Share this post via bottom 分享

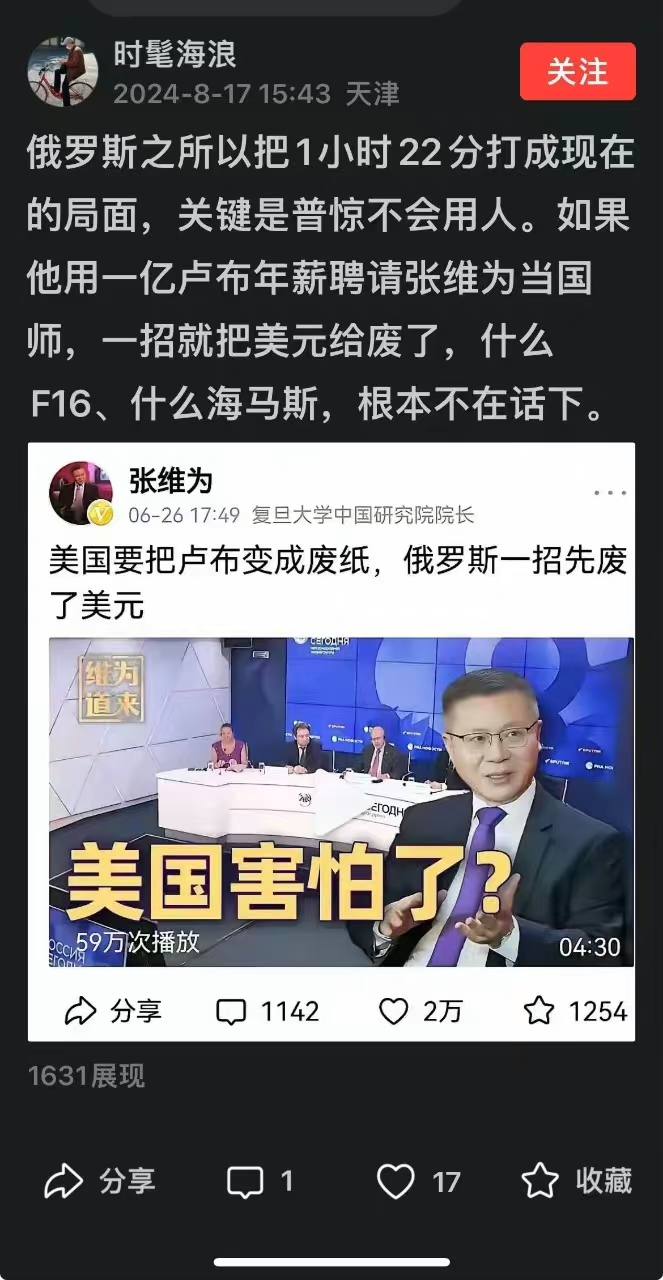[101, 1182]
